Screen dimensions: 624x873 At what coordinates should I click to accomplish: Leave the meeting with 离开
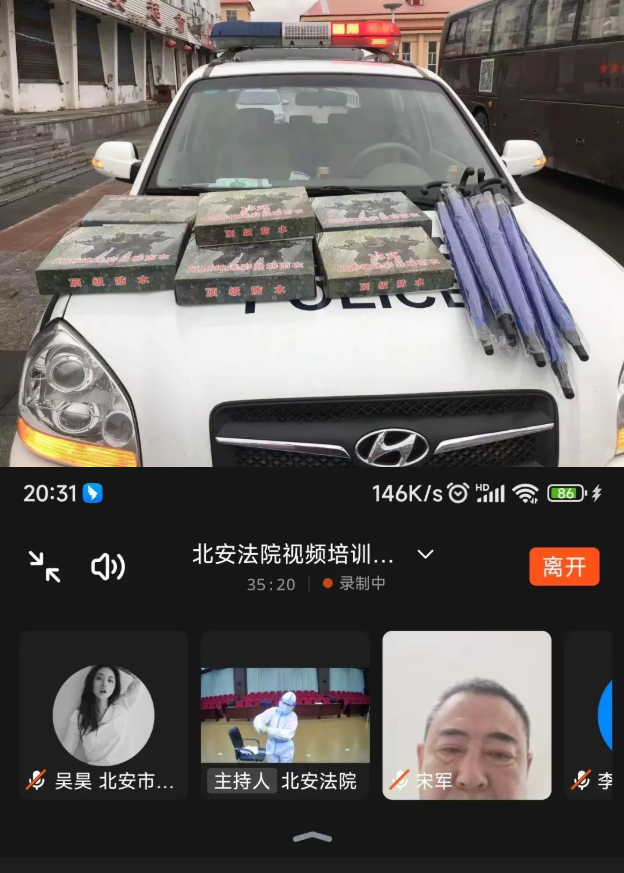[x=564, y=567]
